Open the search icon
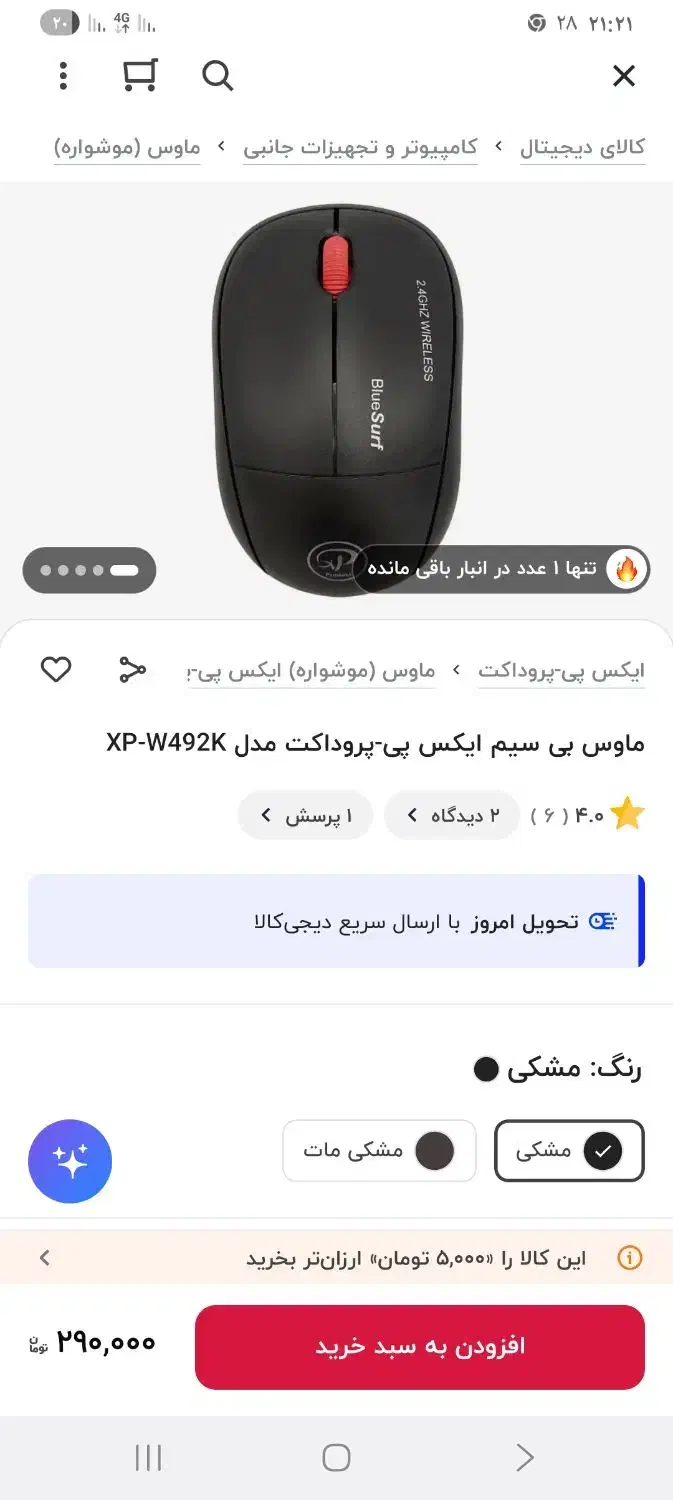The width and height of the screenshot is (673, 1500). 217,76
